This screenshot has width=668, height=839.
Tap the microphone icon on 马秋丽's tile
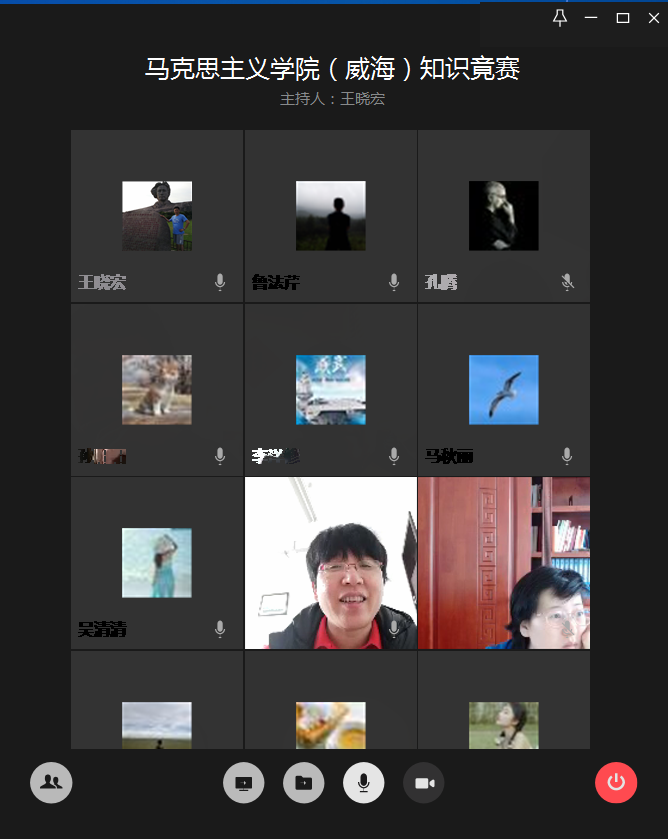(567, 456)
